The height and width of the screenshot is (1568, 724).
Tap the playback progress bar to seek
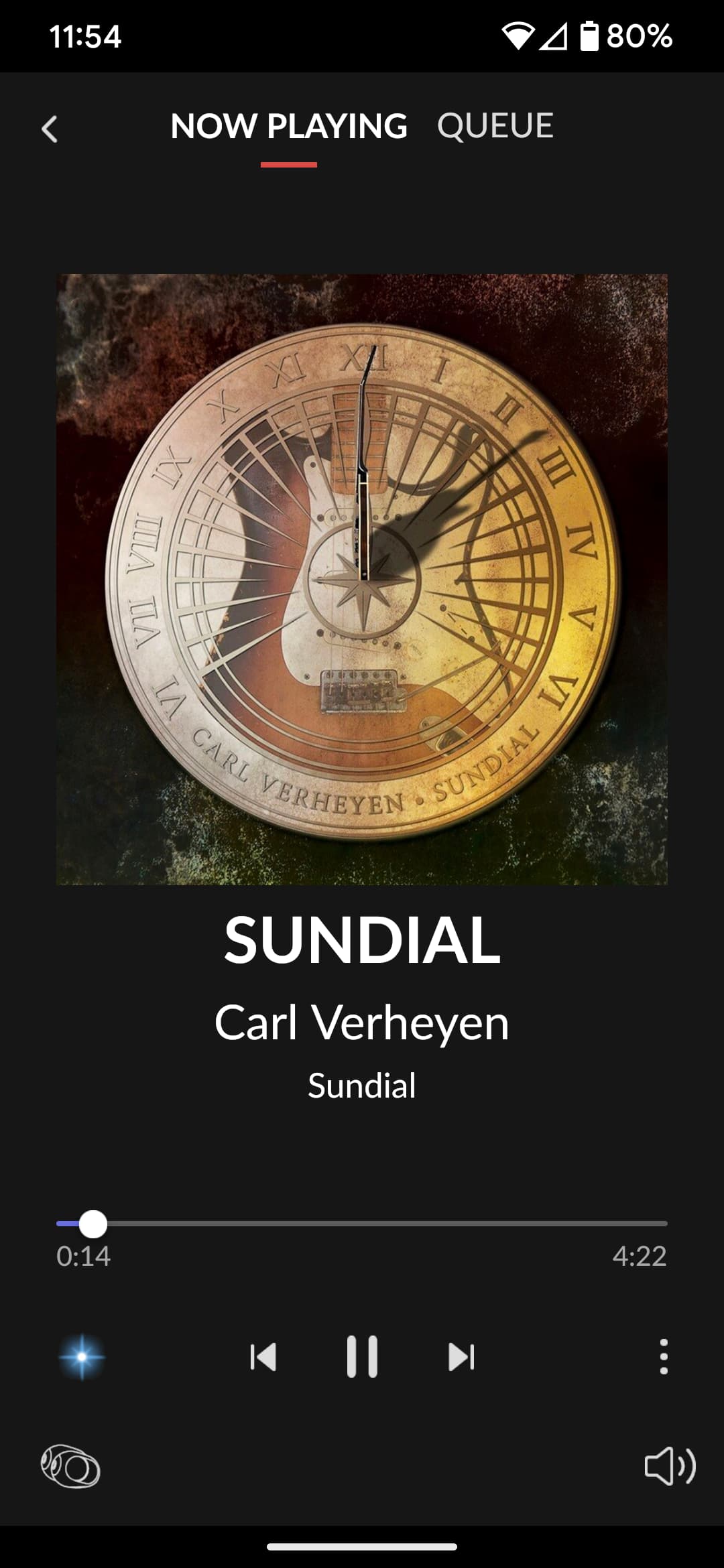(x=362, y=1224)
